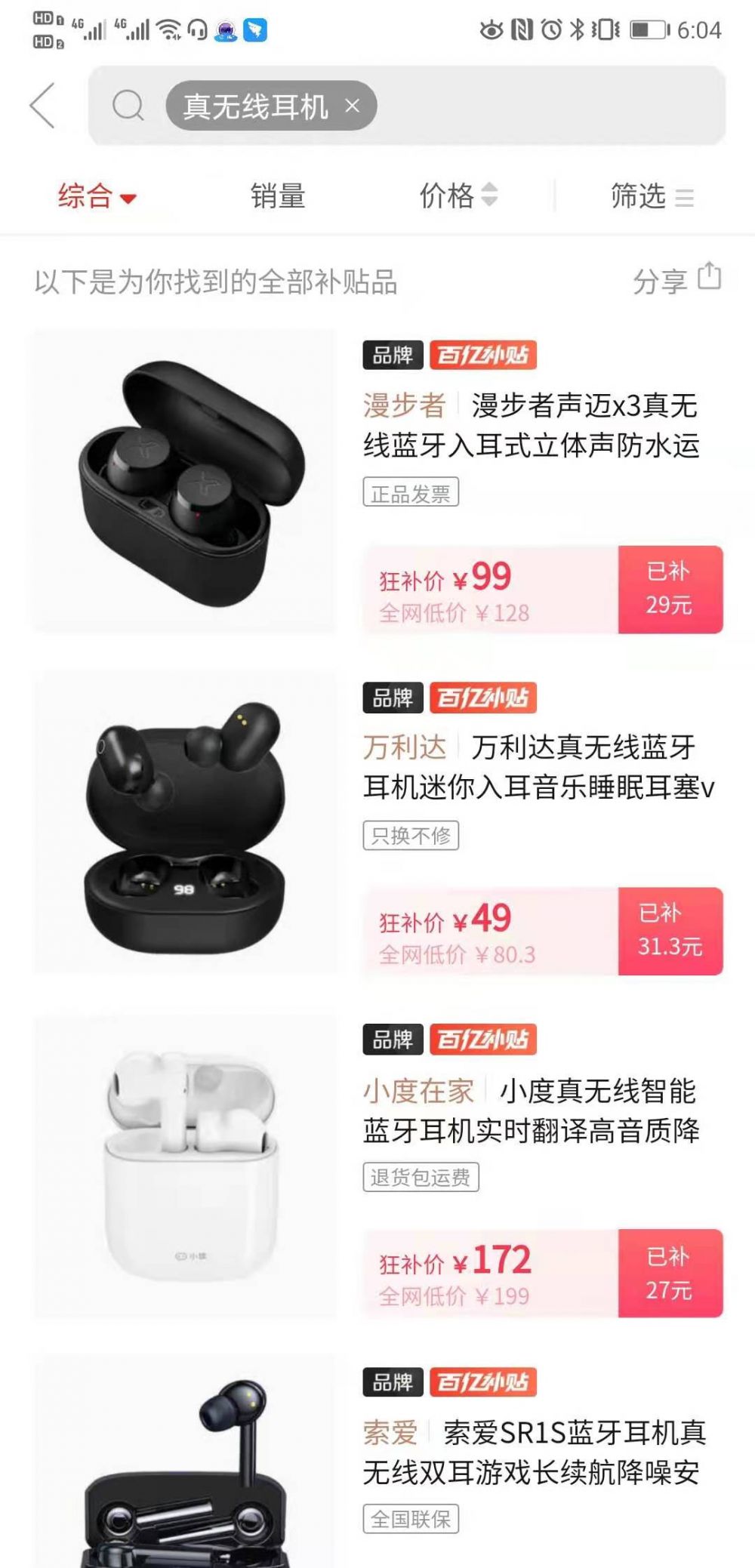Sort results by 销量
The width and height of the screenshot is (755, 1568).
[x=278, y=196]
